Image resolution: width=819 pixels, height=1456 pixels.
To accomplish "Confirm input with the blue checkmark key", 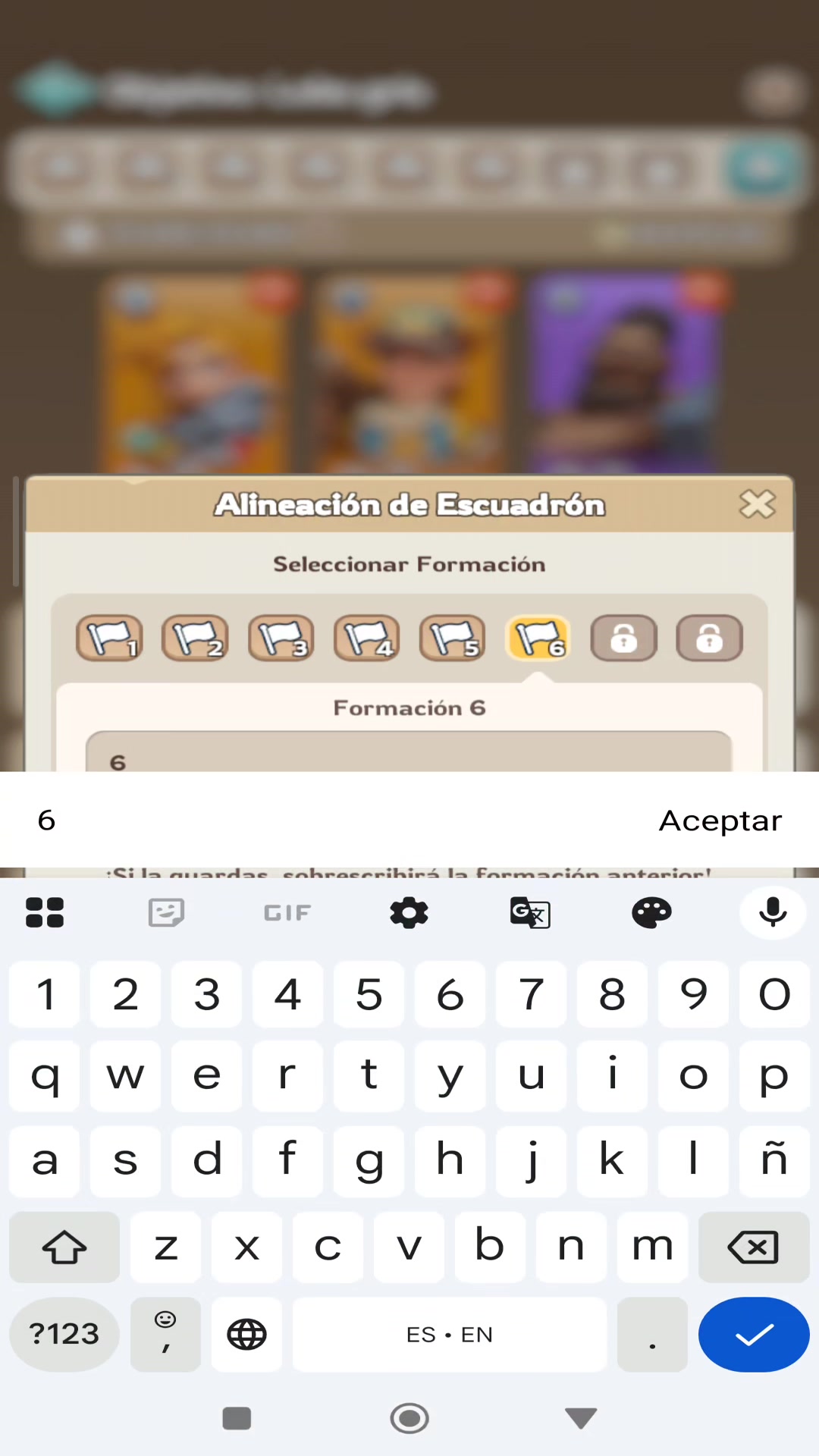I will coord(753,1335).
